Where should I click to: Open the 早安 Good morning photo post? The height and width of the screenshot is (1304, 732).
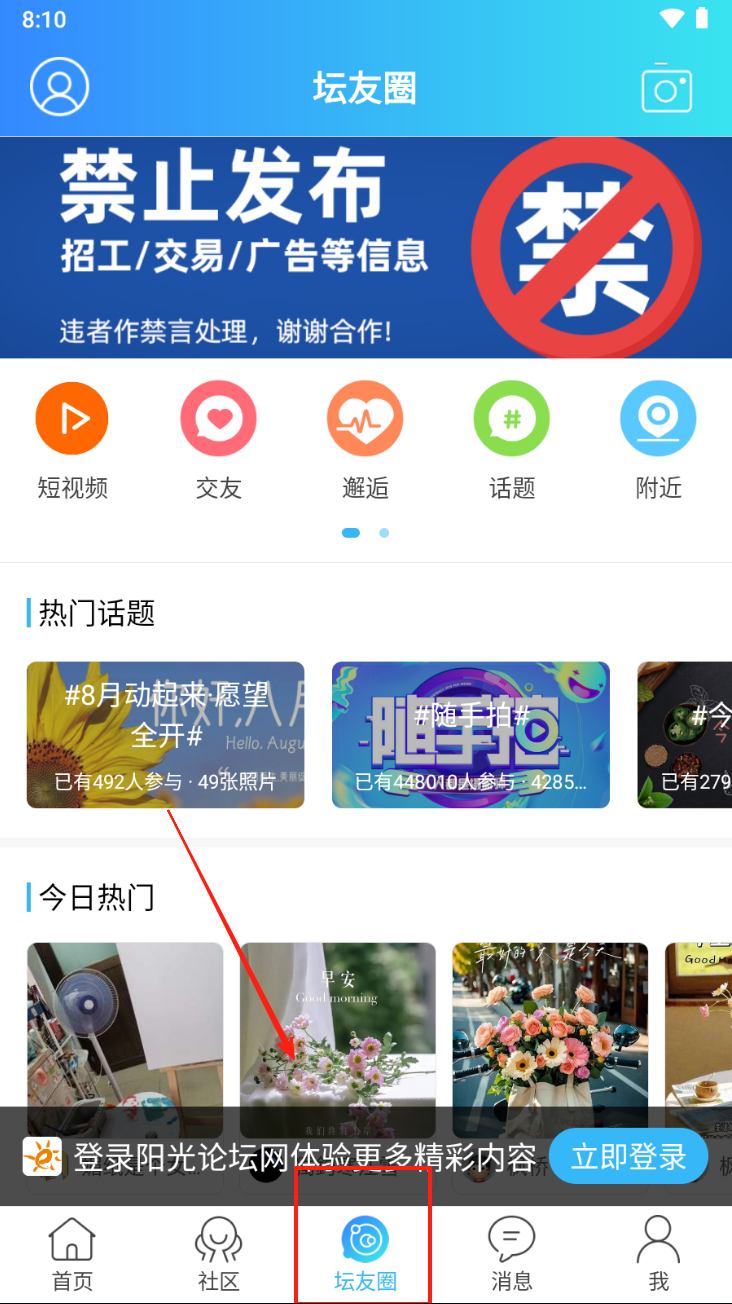tap(338, 1030)
